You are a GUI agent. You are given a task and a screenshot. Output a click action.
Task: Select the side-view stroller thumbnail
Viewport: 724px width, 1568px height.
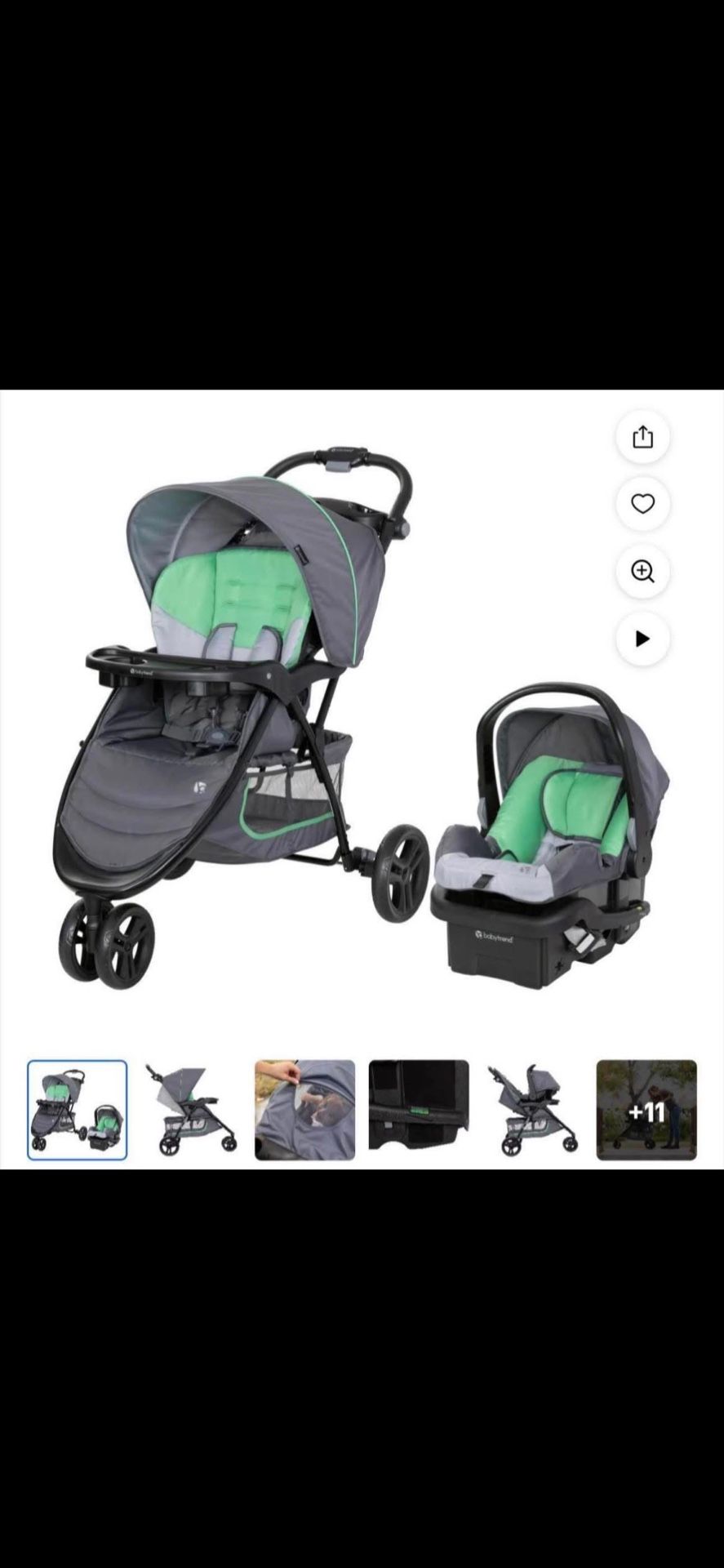pos(191,1110)
